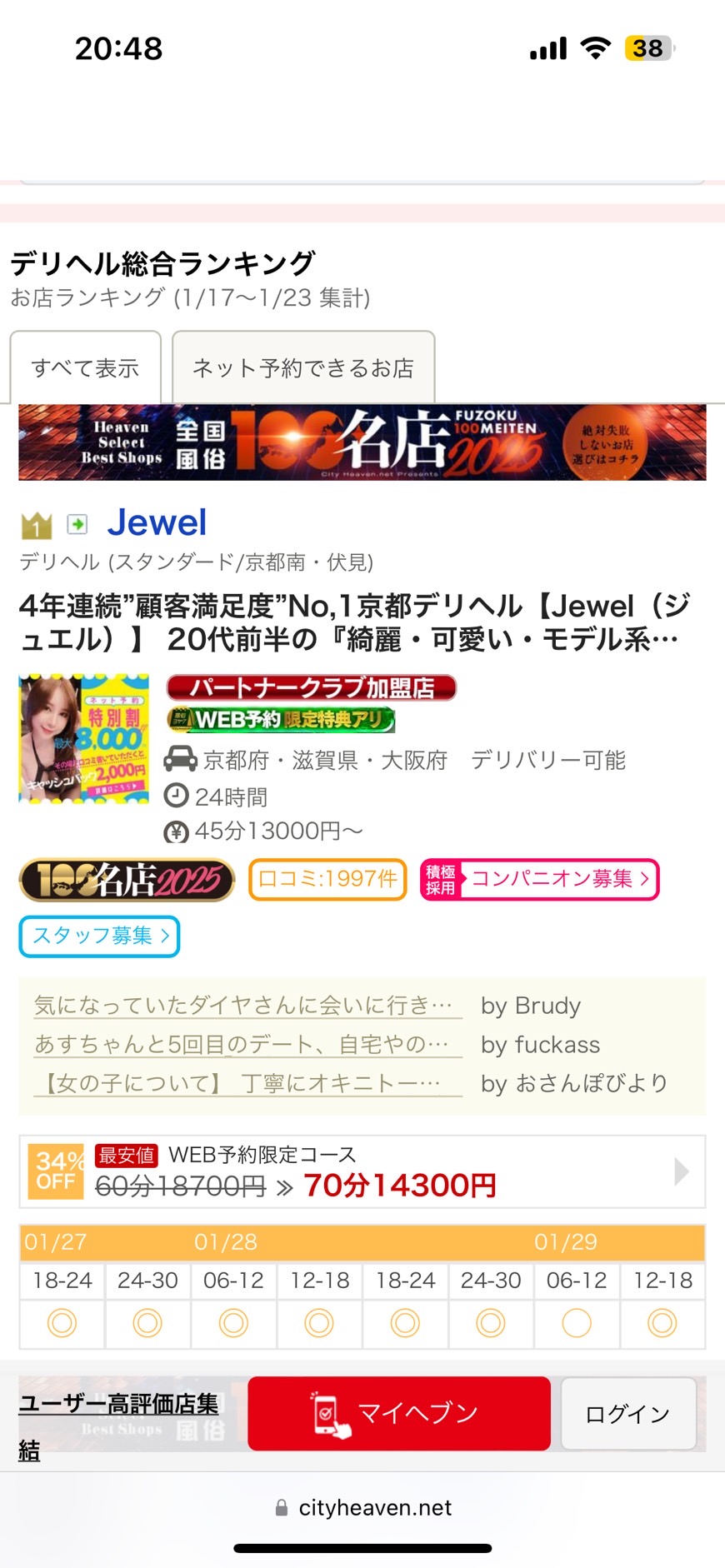
Task: Select 01/27 18-24 availability slot
Action: point(62,1323)
